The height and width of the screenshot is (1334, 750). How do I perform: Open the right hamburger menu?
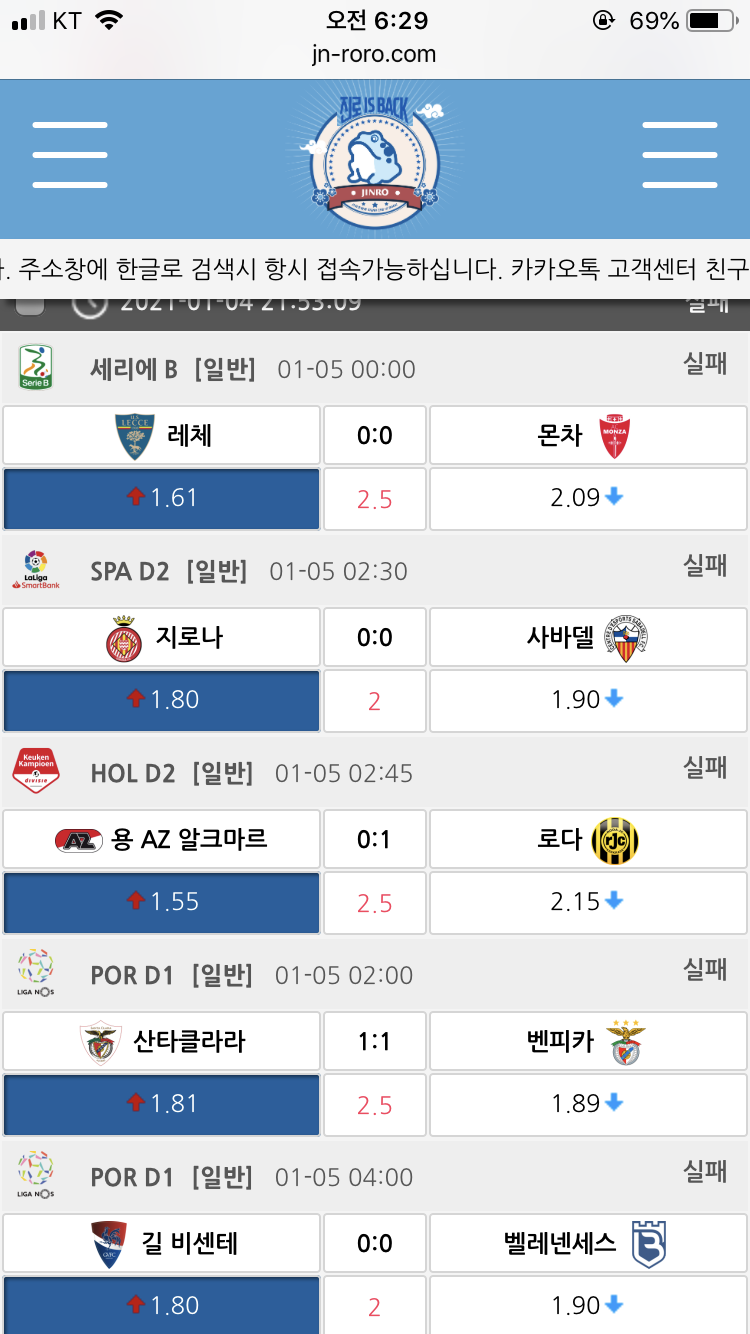click(x=679, y=155)
